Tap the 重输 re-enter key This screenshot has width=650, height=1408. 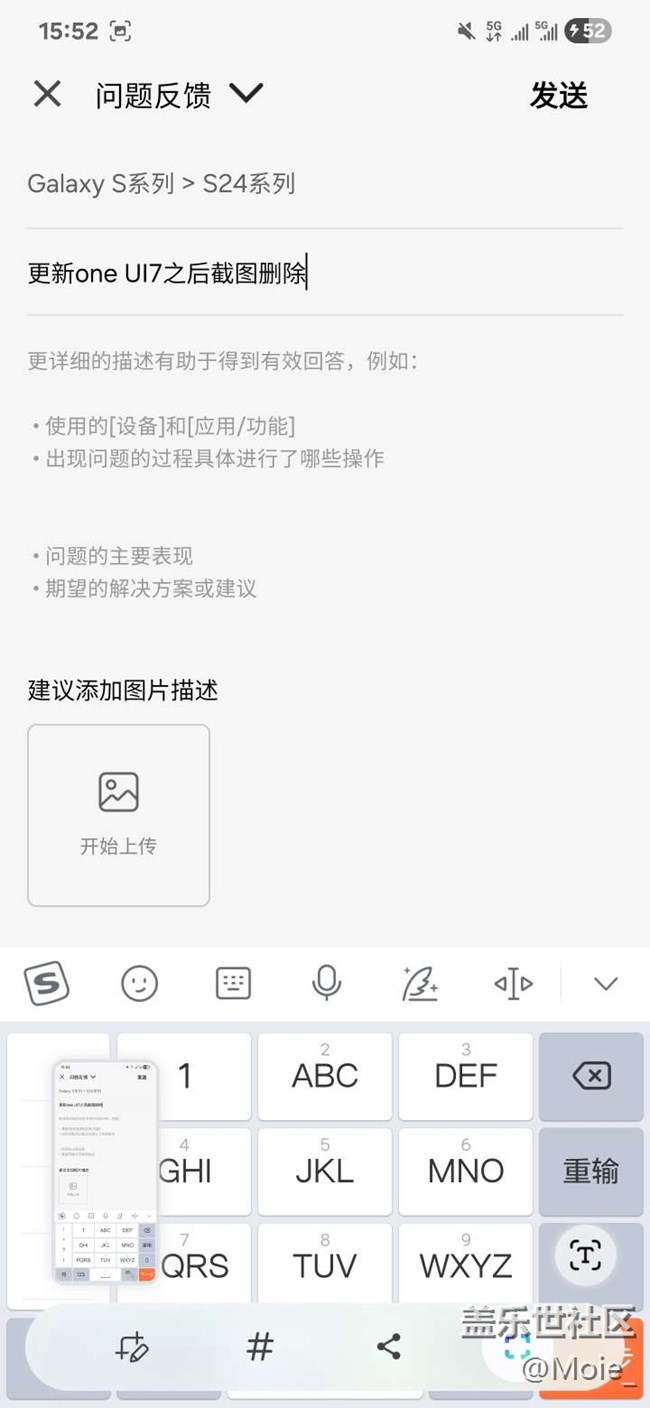click(x=591, y=1171)
